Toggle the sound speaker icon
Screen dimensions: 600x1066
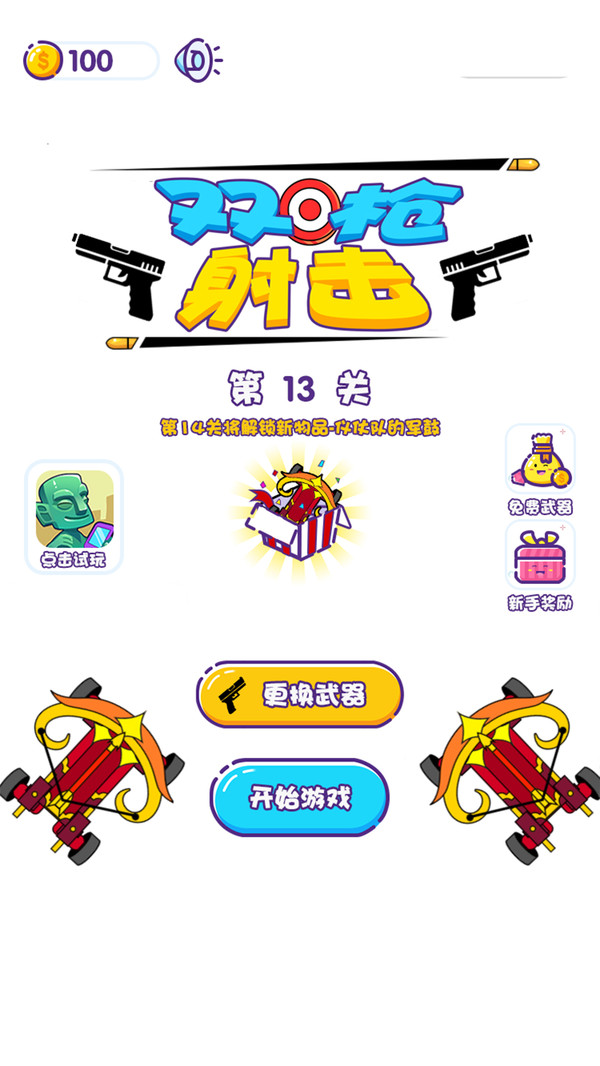tap(197, 61)
